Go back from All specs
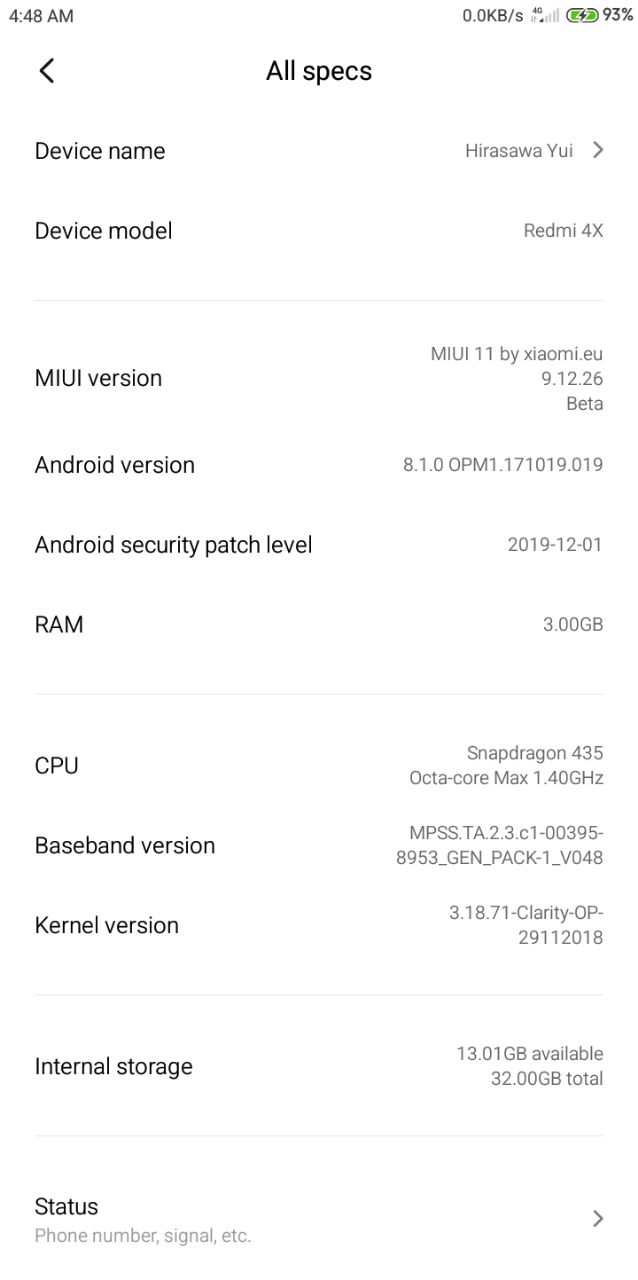Screen dimensions: 638x1280 pos(46,71)
